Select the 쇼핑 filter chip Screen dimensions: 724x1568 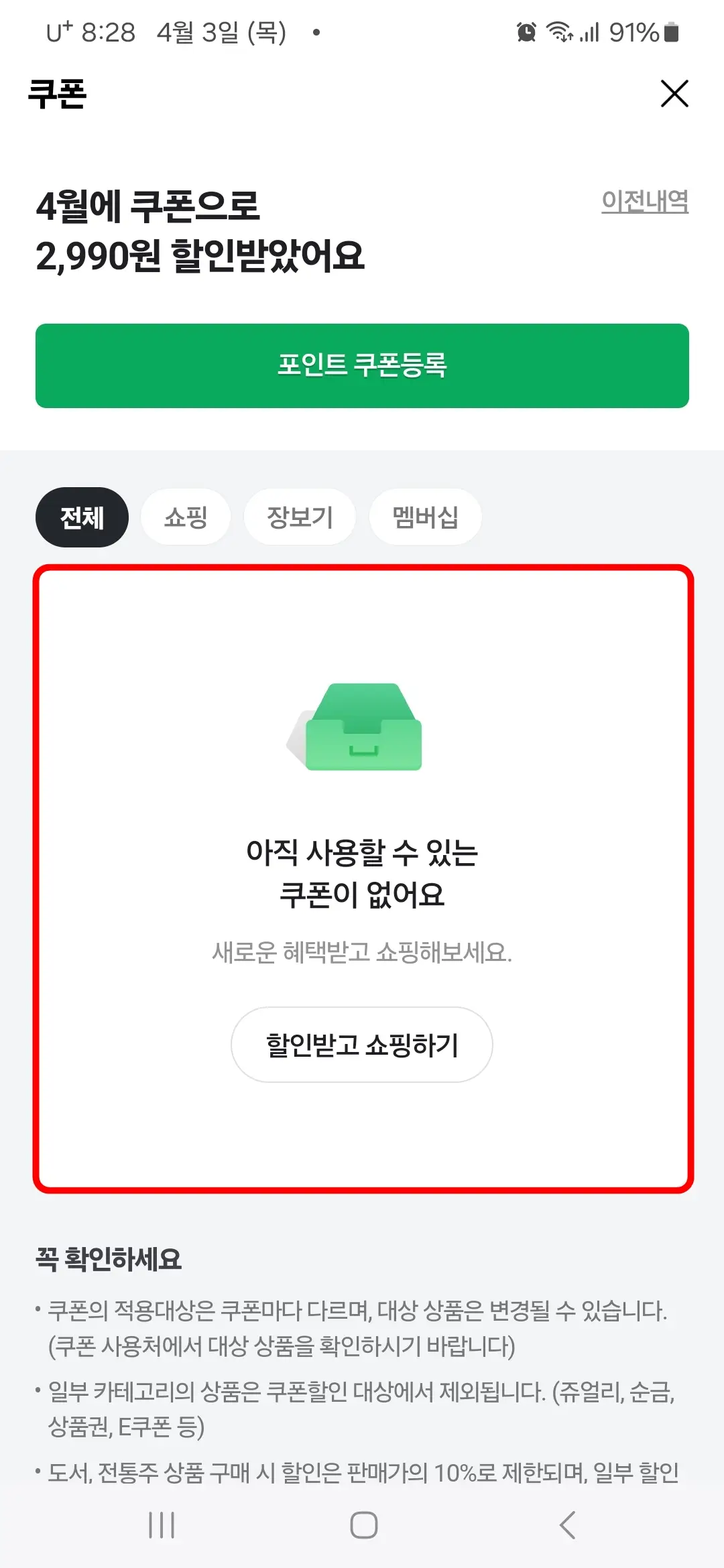[185, 517]
